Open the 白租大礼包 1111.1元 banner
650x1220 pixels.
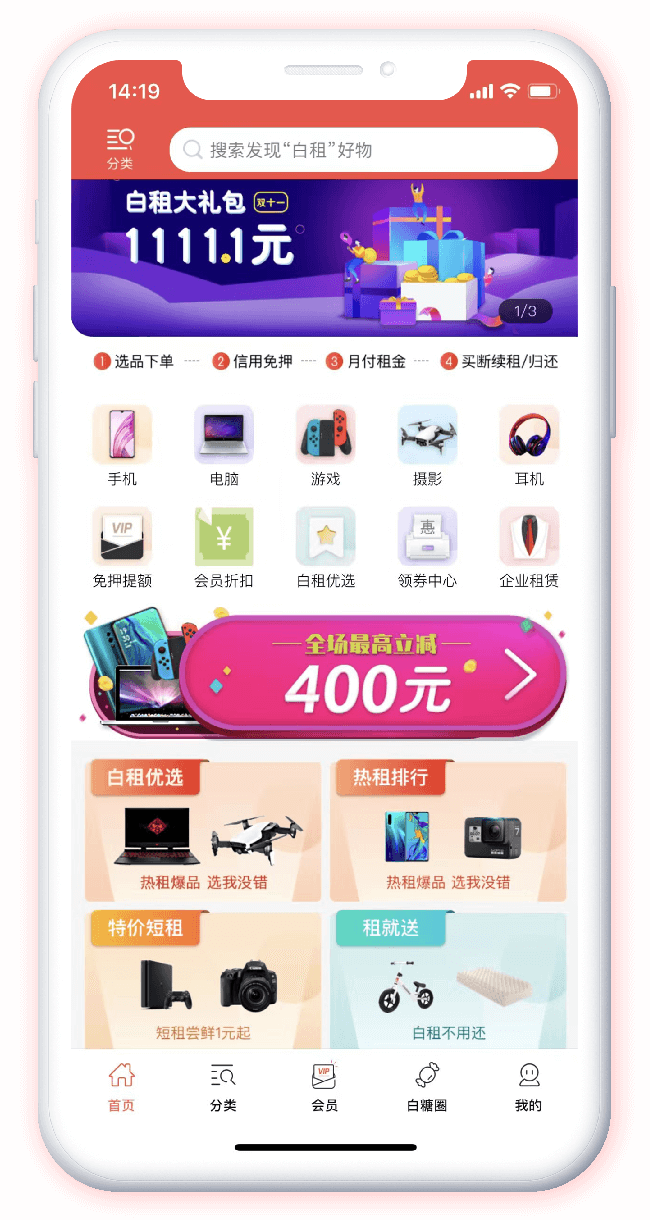[324, 258]
